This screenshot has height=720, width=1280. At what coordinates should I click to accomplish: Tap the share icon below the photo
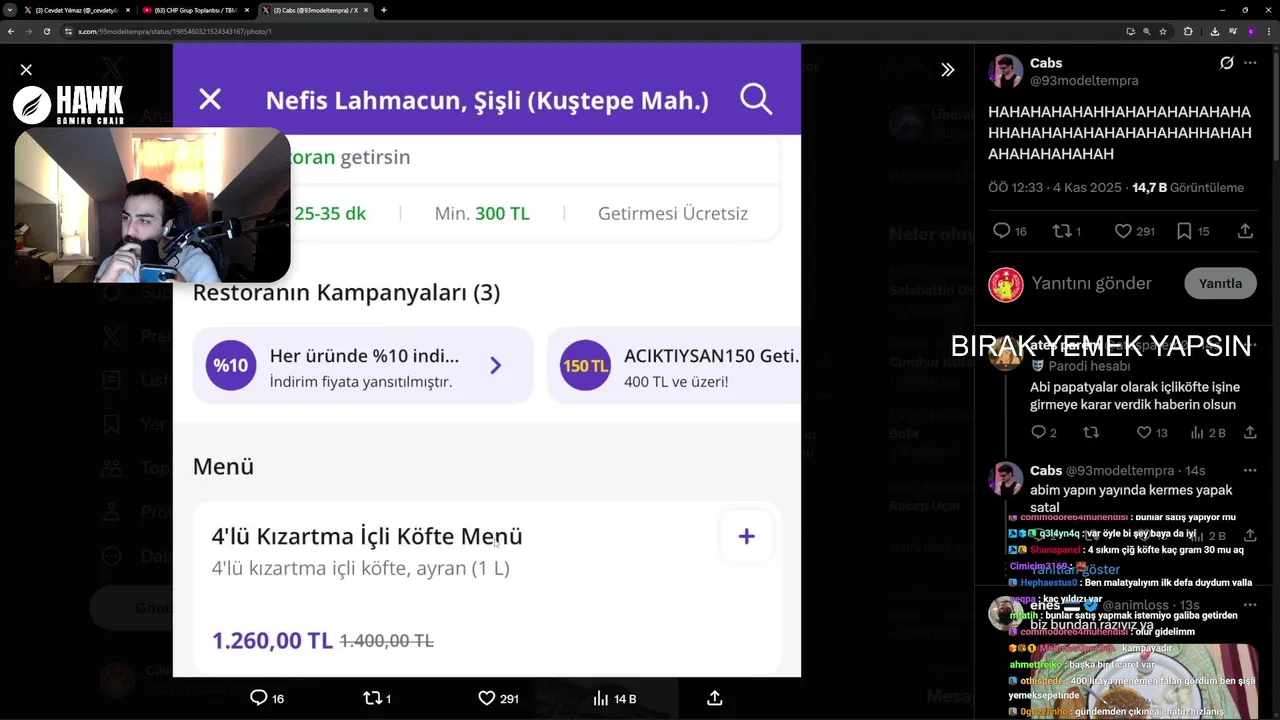714,698
